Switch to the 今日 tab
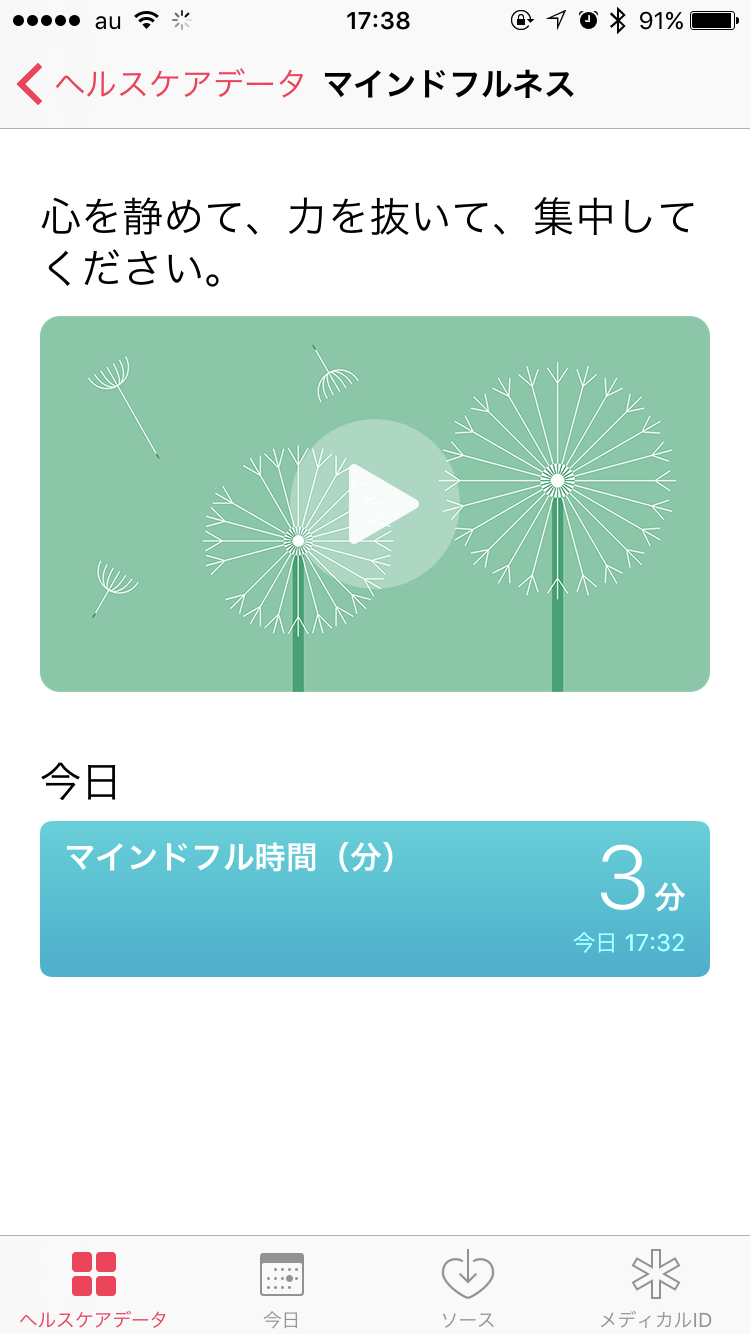The height and width of the screenshot is (1334, 750). coord(281,1288)
